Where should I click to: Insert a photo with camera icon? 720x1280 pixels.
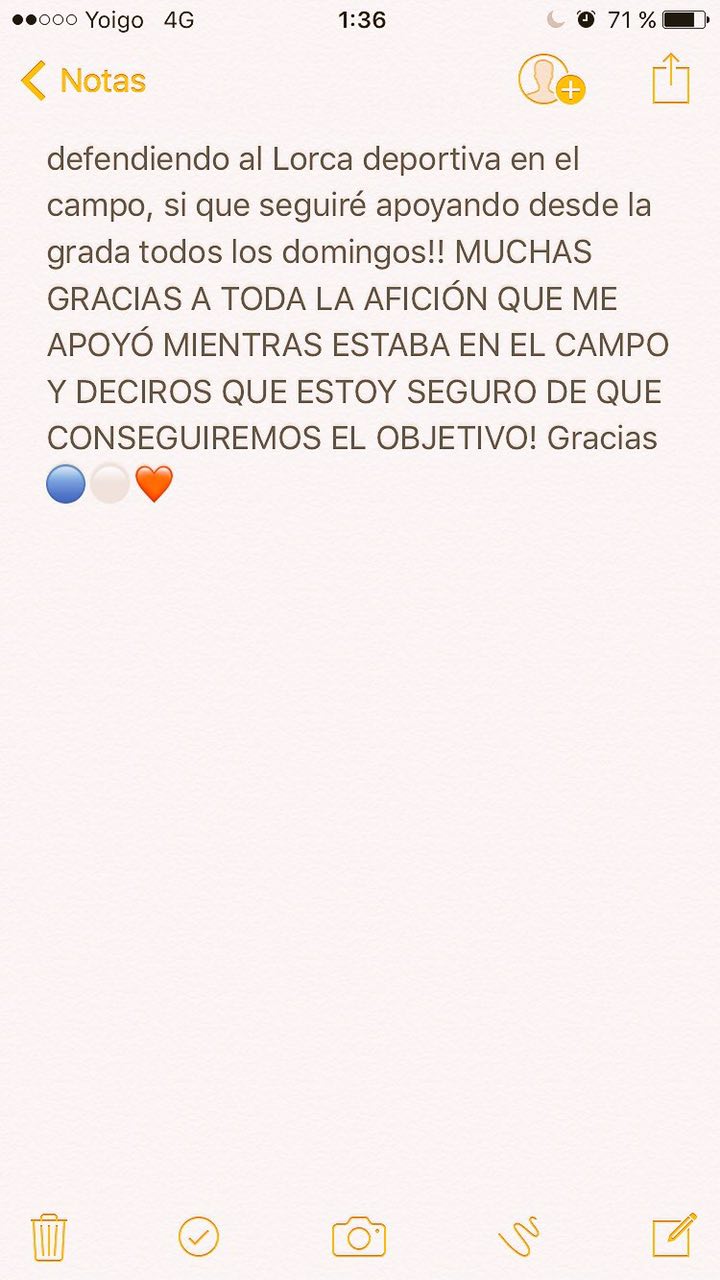(x=359, y=1237)
